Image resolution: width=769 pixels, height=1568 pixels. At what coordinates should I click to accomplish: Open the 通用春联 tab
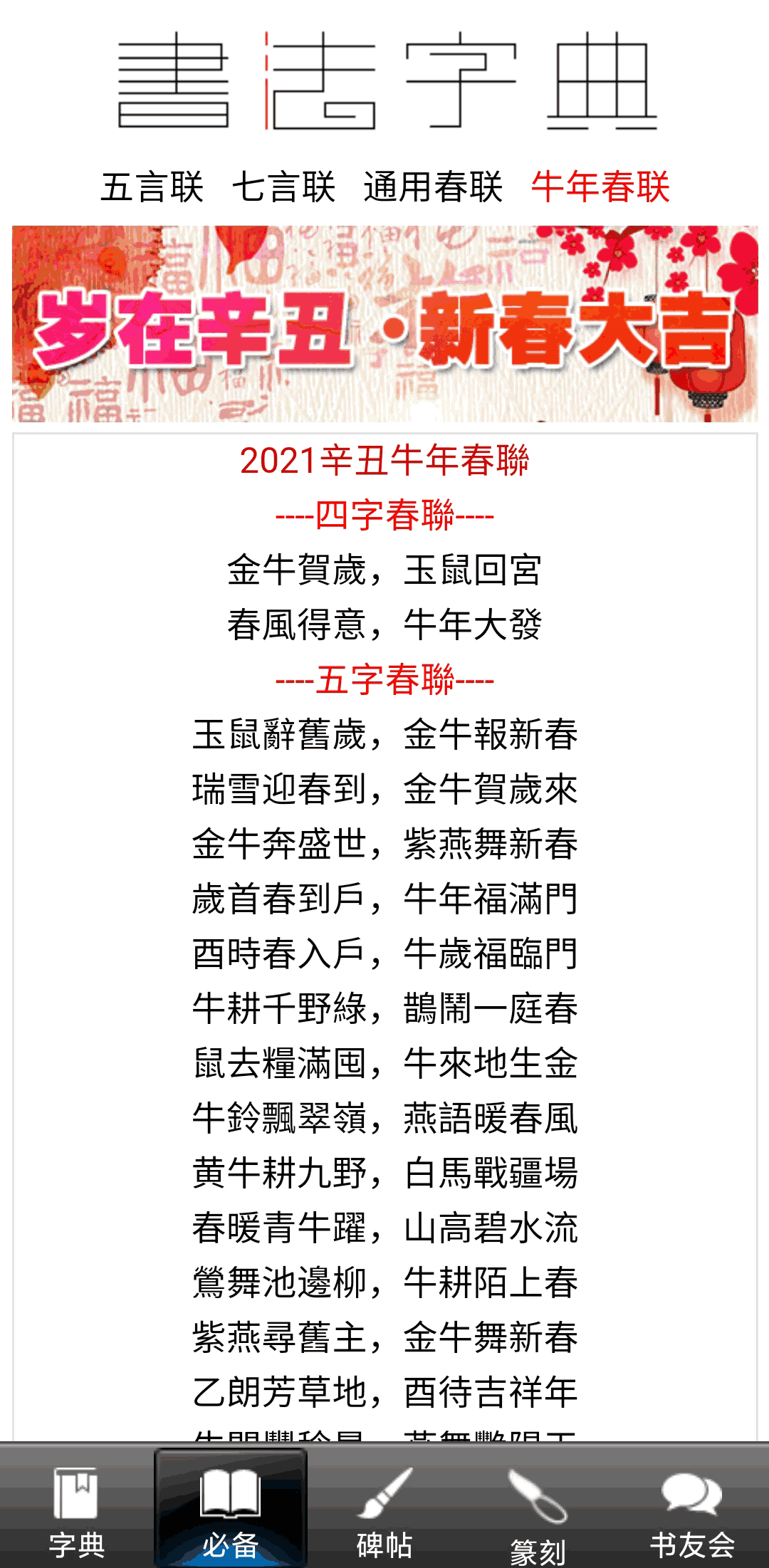click(x=433, y=187)
